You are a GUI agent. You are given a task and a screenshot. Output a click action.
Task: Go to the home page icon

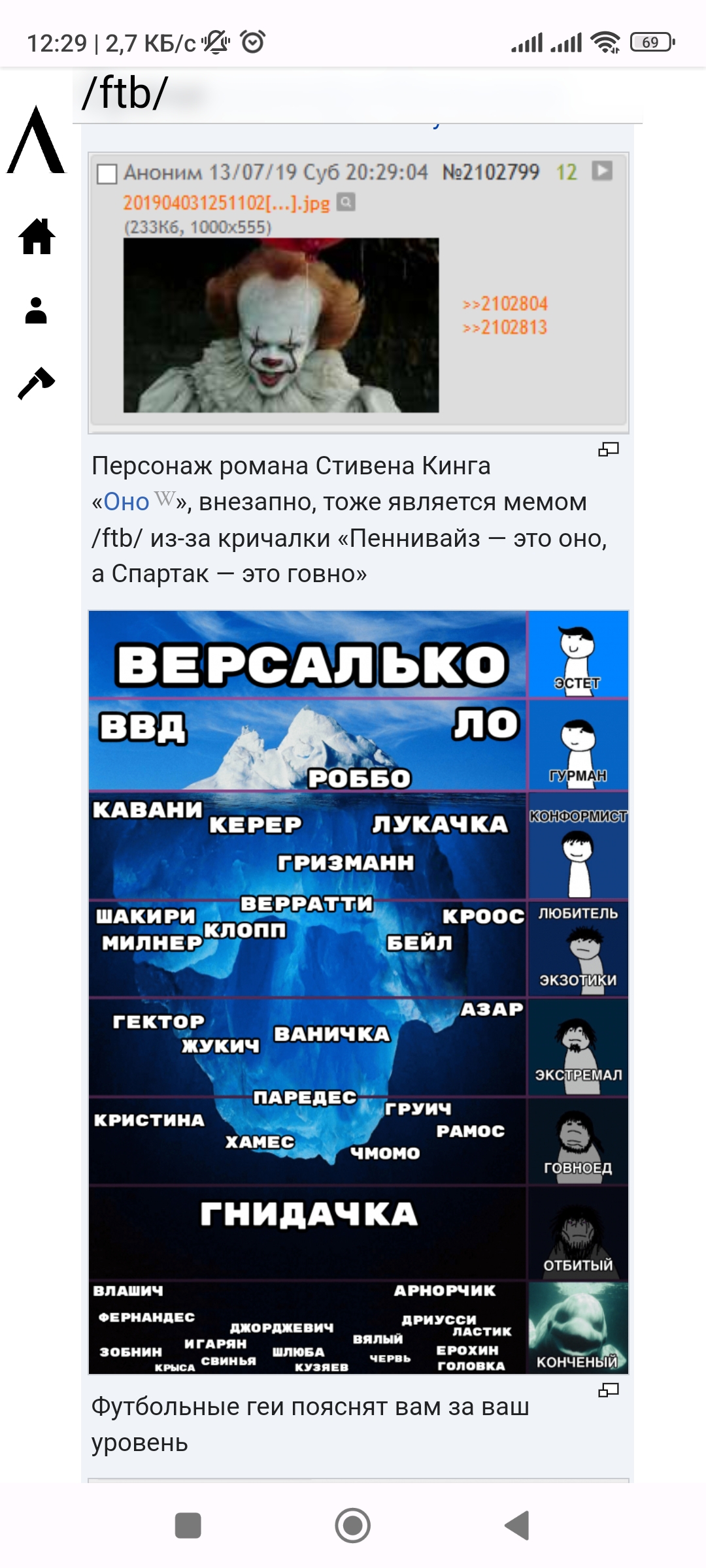click(x=37, y=236)
